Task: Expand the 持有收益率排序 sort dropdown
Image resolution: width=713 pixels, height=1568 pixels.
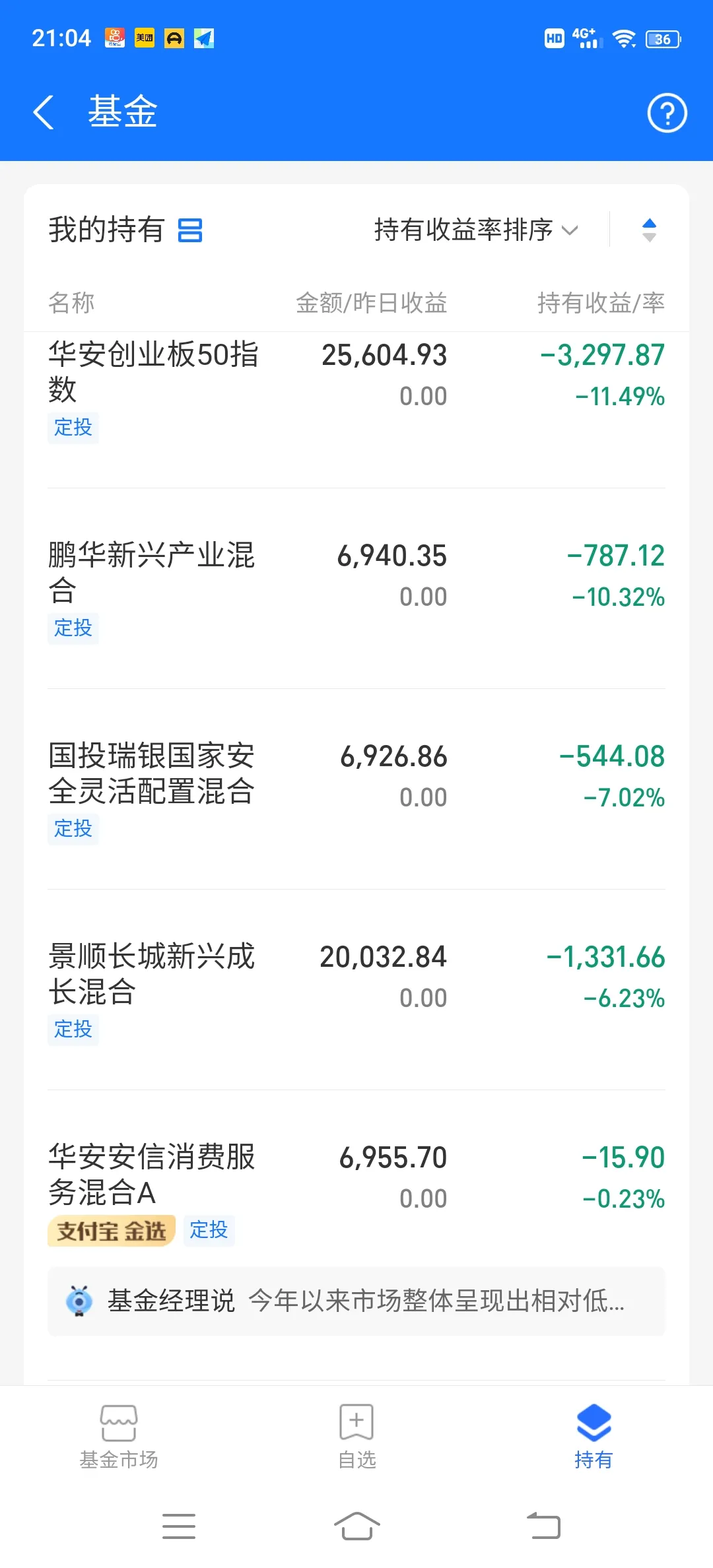Action: (476, 230)
